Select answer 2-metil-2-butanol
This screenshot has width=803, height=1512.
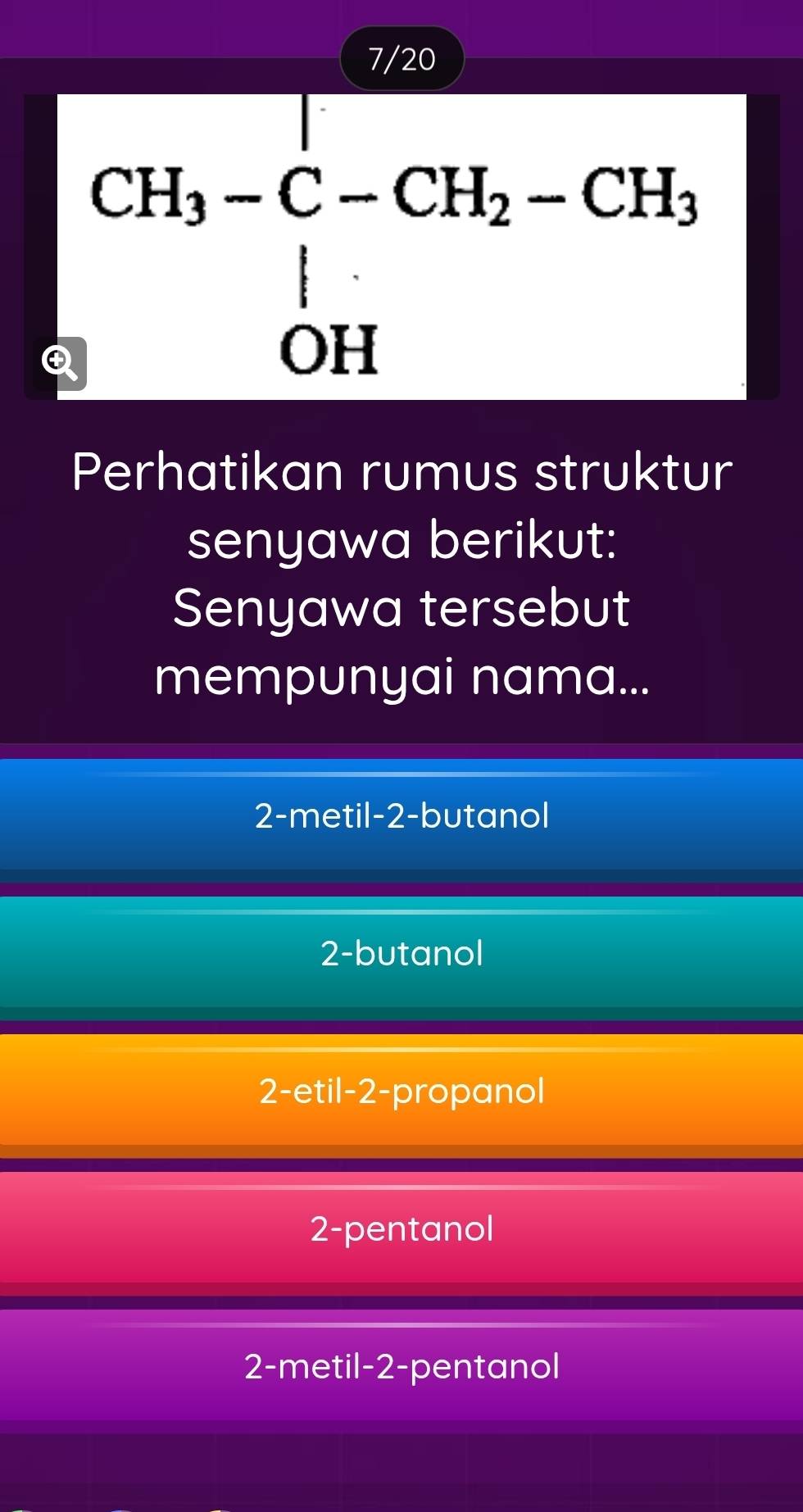point(401,815)
